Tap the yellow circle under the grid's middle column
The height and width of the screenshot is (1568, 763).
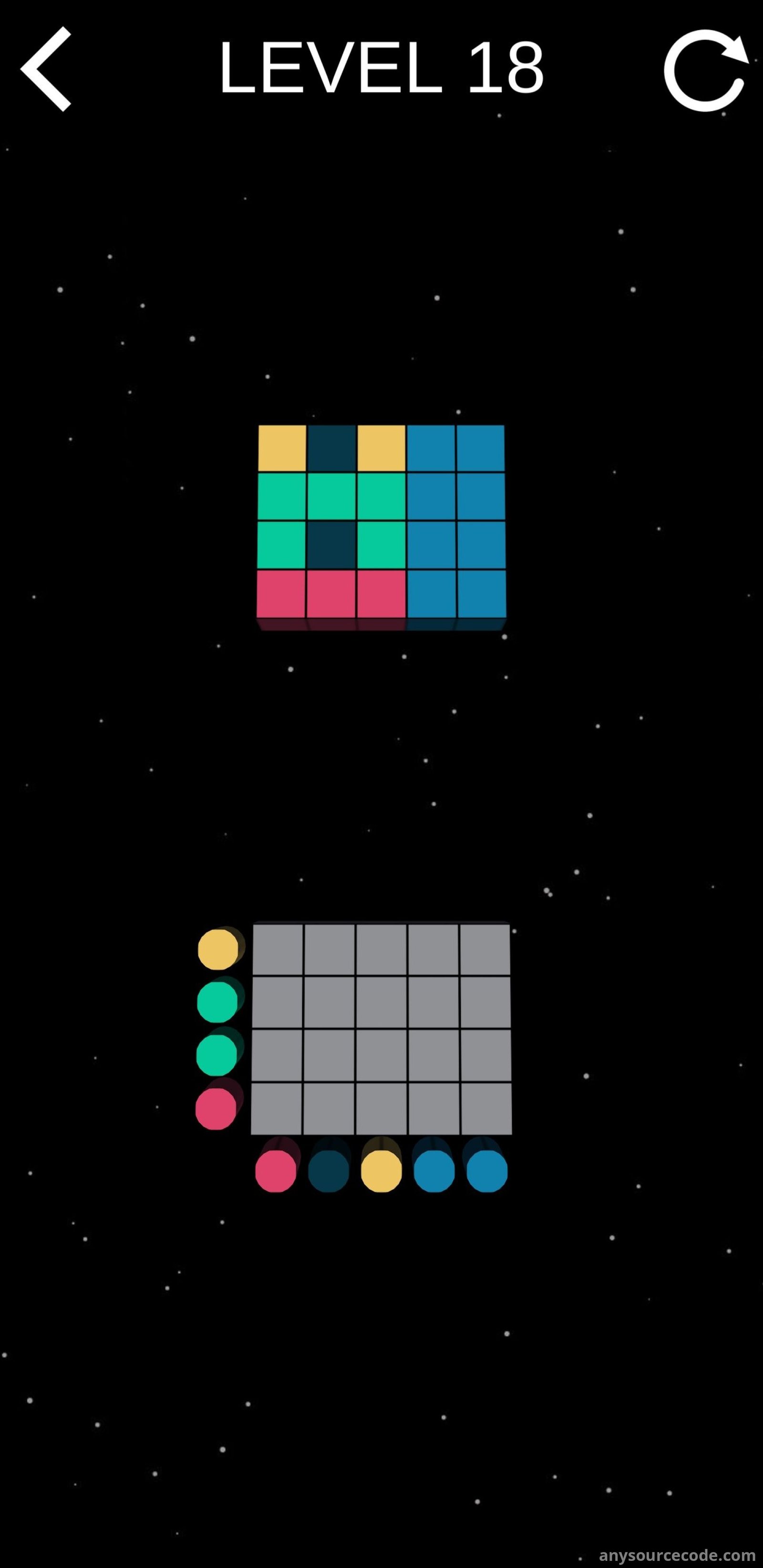pos(381,1170)
